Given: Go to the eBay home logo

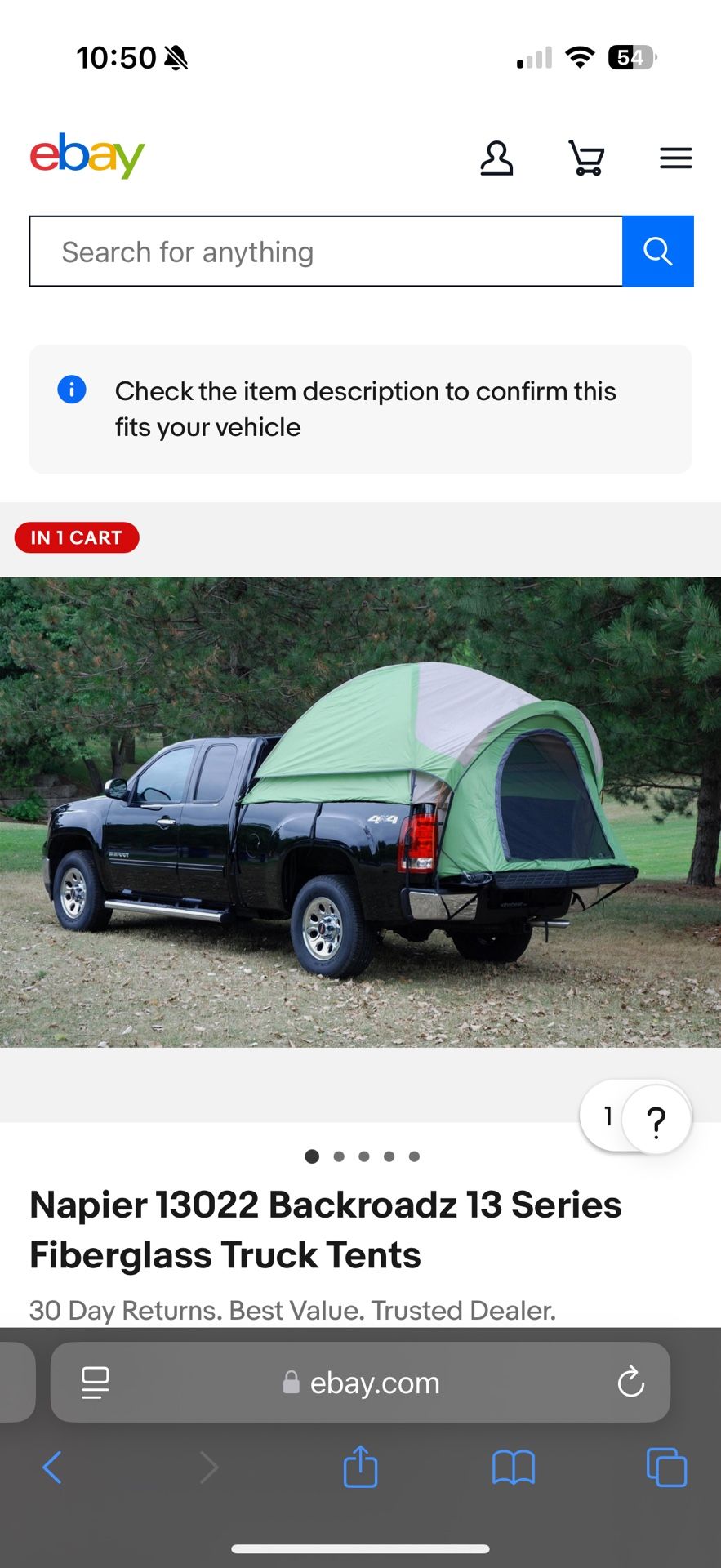Looking at the screenshot, I should click(87, 155).
